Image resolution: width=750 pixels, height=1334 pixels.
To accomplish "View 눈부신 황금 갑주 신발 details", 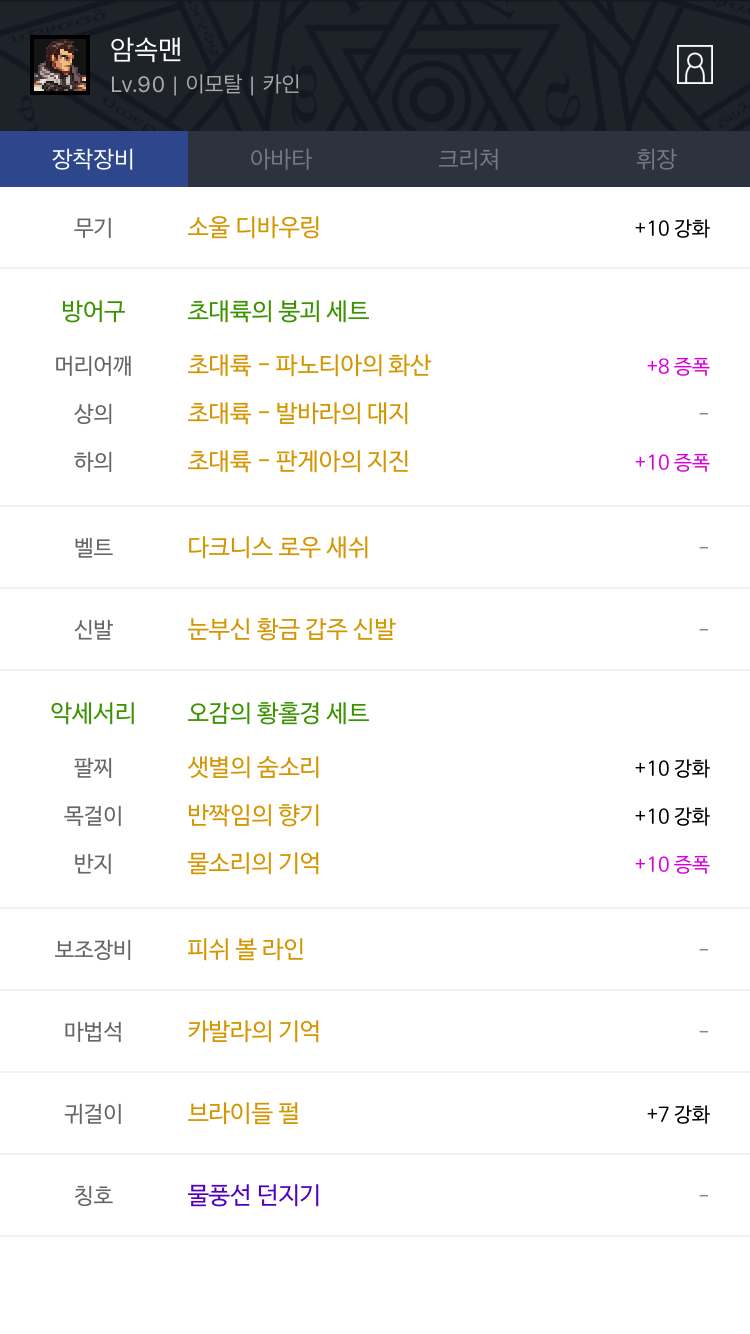I will [291, 629].
